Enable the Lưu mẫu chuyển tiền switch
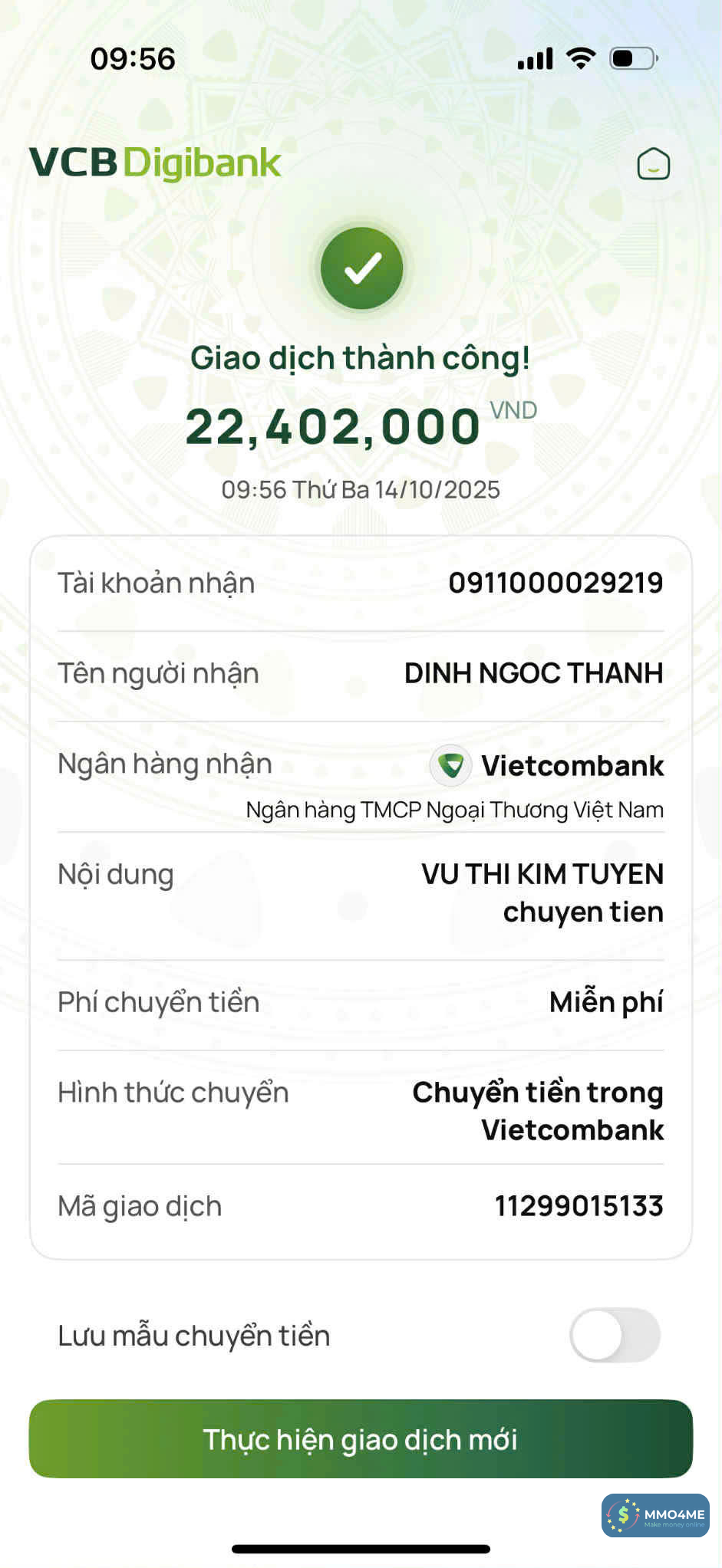This screenshot has height=1568, width=722. tap(615, 1335)
